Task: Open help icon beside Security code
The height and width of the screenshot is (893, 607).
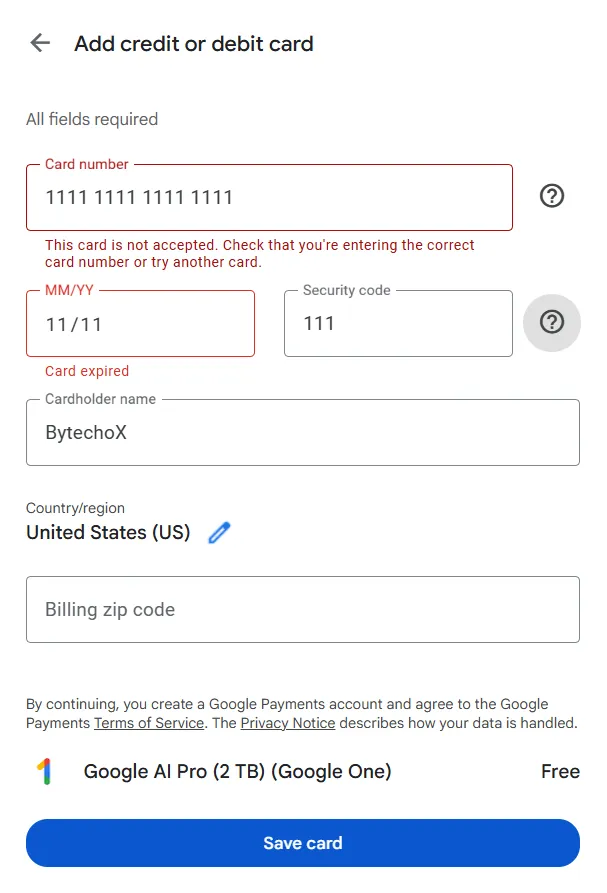Action: (x=552, y=323)
